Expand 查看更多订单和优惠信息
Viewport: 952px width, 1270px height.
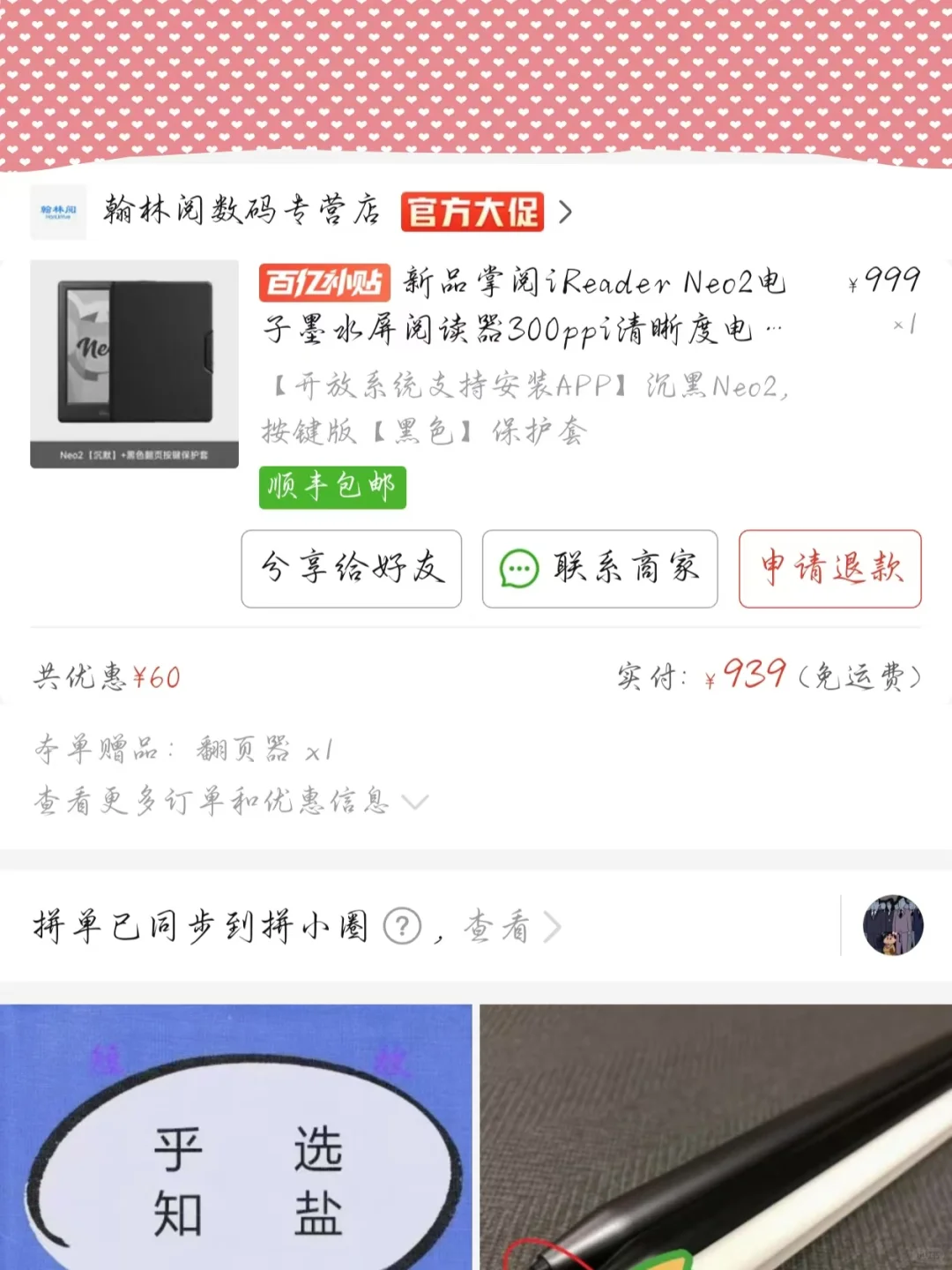(231, 802)
